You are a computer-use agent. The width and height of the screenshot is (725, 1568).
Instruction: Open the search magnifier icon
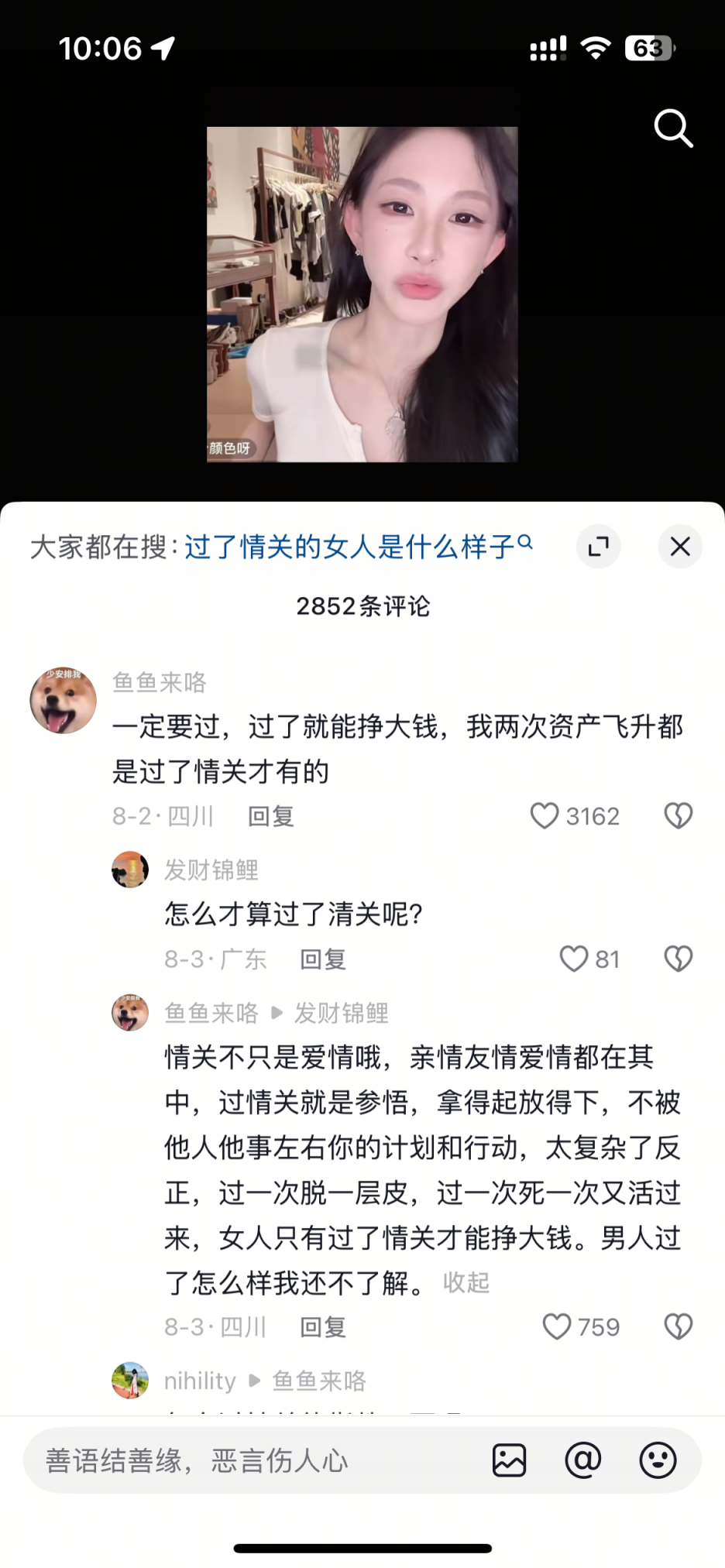[672, 129]
